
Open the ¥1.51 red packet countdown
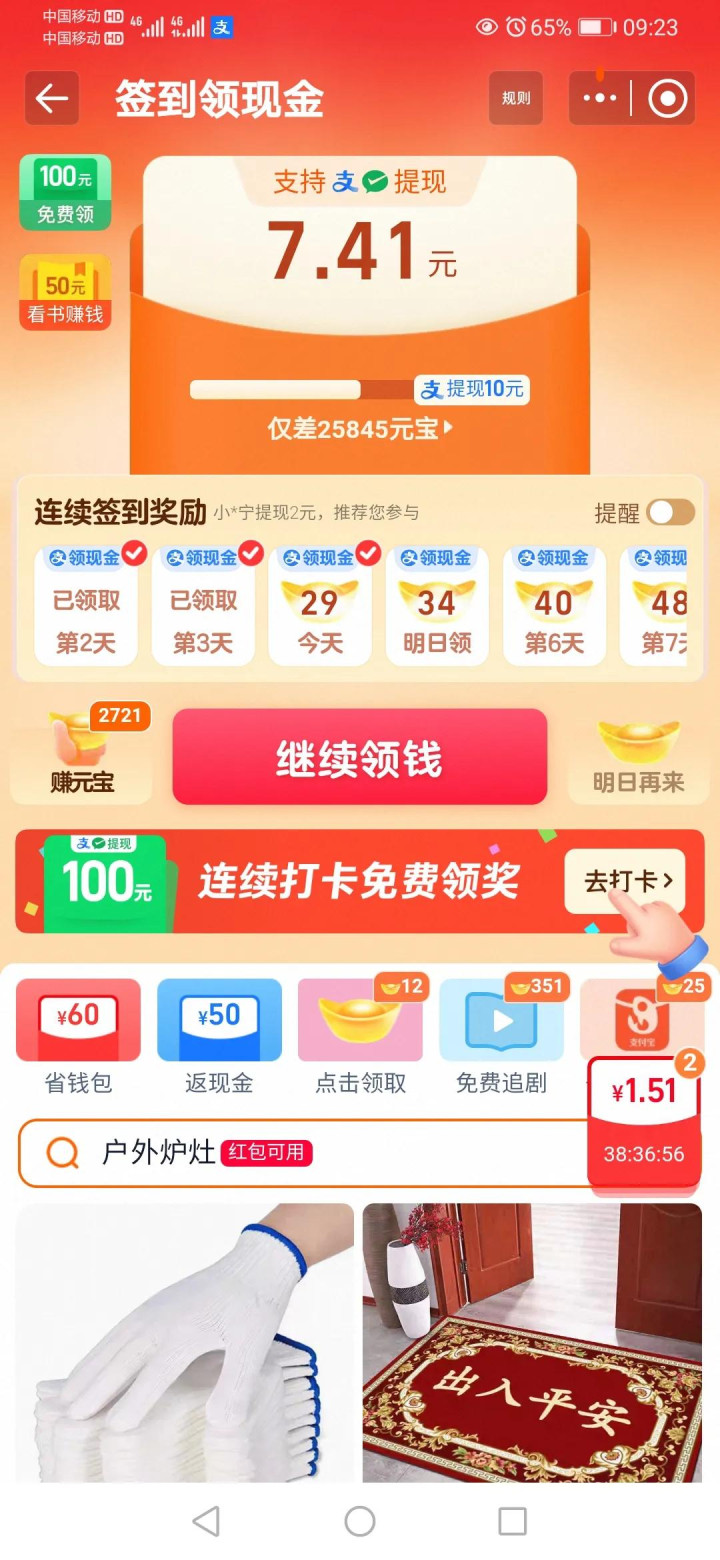pos(644,1122)
